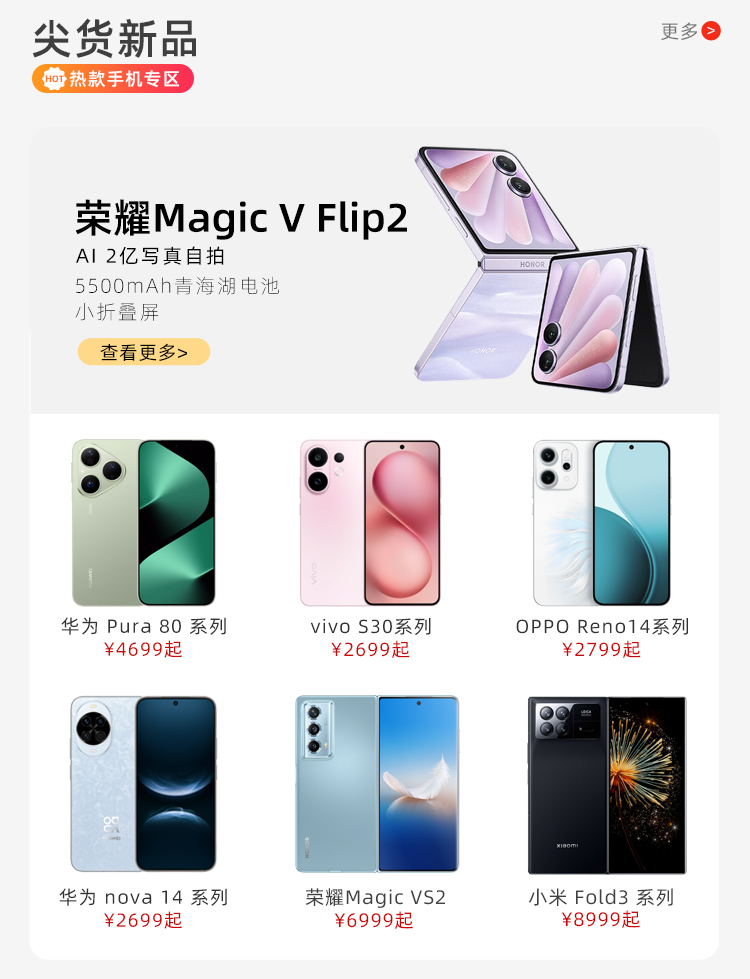Open the 荣耀Magic V Flip2 banner

point(374,270)
